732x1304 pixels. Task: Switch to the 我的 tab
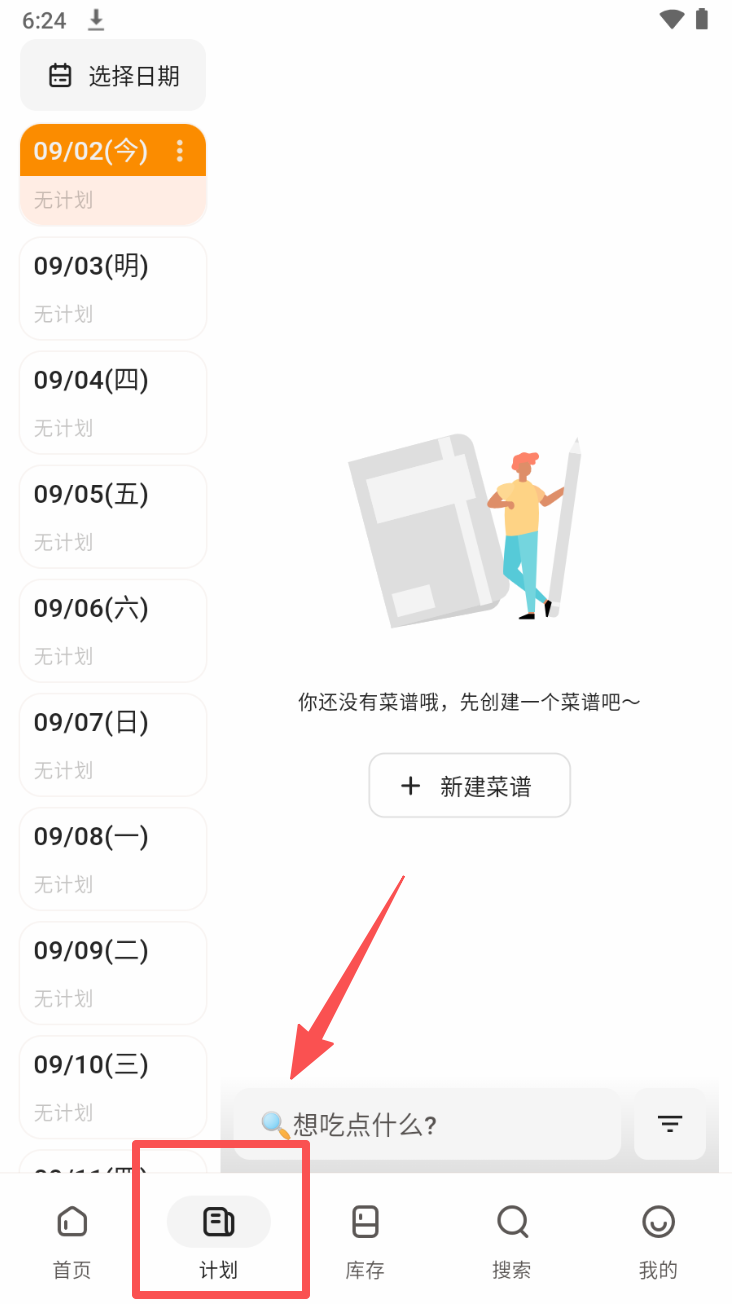(658, 1240)
